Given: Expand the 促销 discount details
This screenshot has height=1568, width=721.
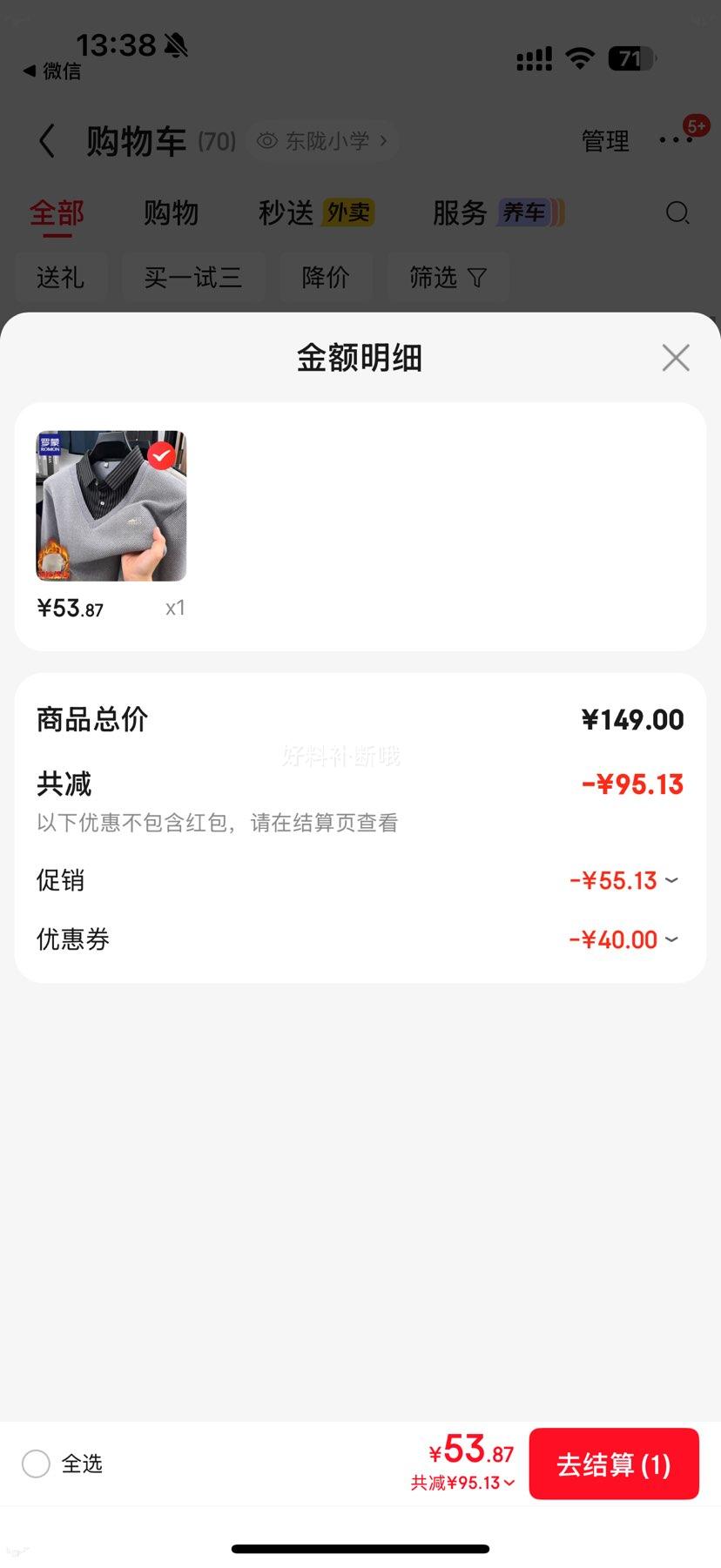Looking at the screenshot, I should pyautogui.click(x=671, y=881).
